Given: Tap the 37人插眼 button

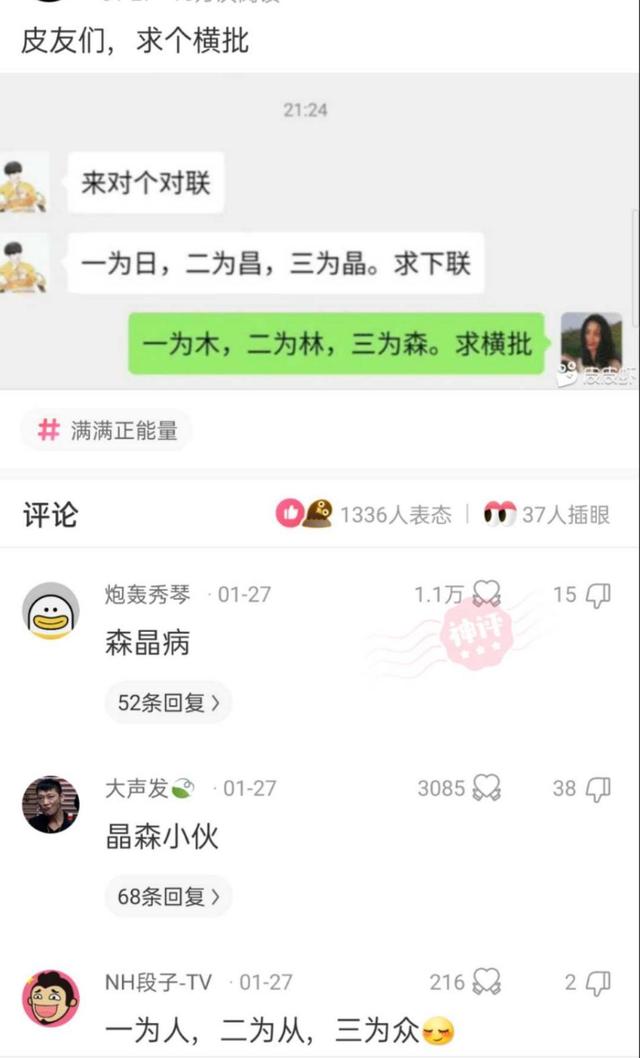Looking at the screenshot, I should (546, 514).
